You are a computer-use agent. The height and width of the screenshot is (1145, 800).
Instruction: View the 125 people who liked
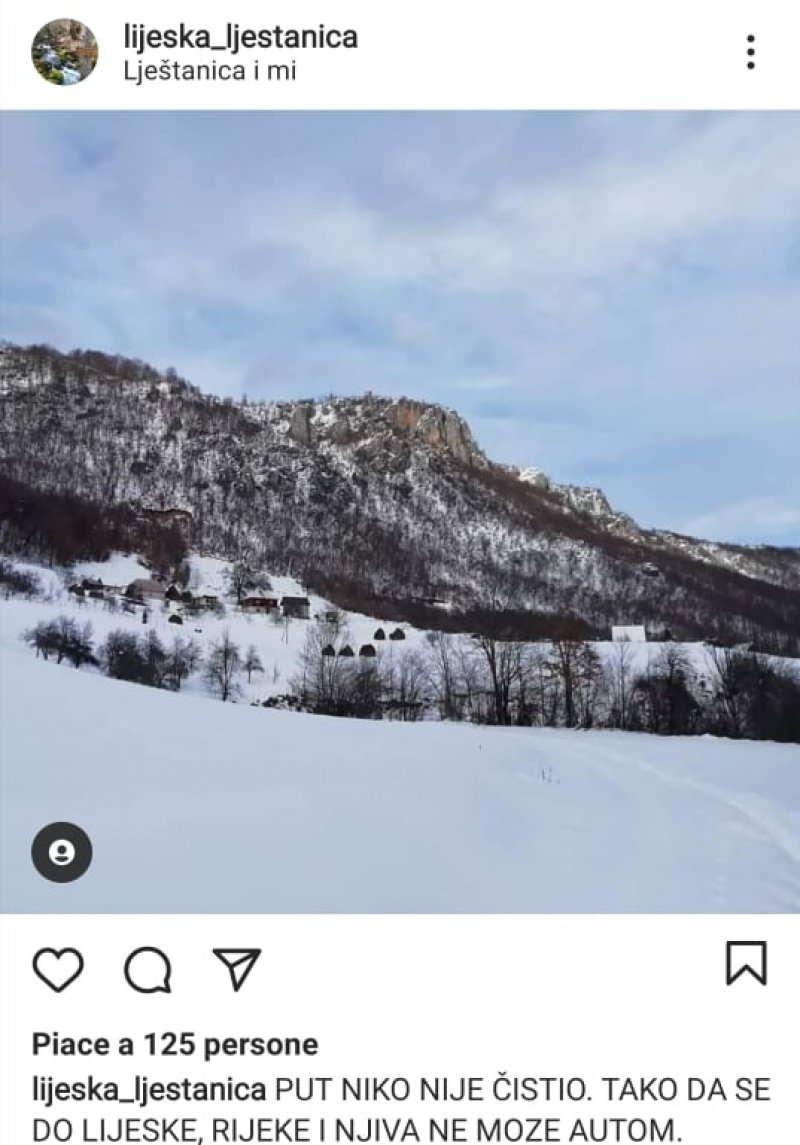(x=175, y=1045)
